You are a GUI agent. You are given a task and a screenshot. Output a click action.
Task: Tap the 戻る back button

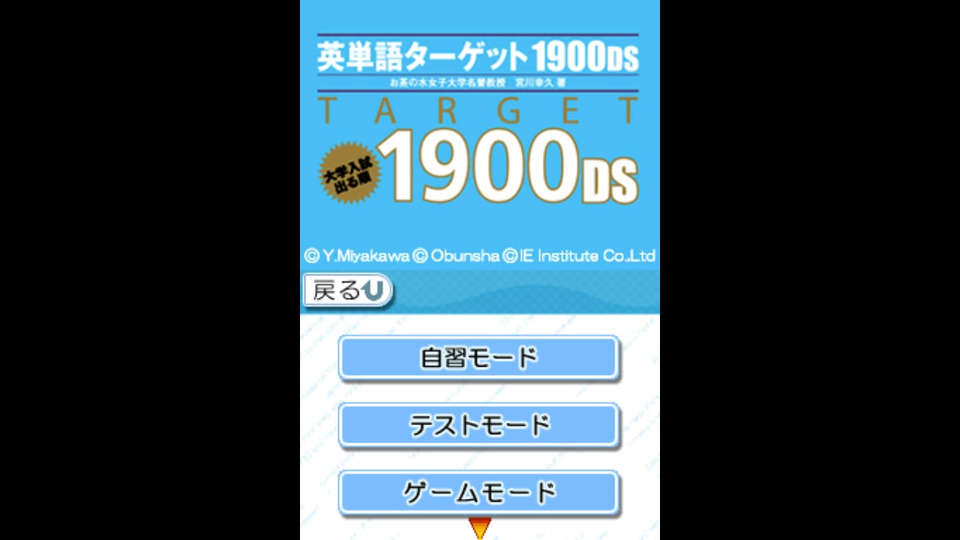(347, 291)
